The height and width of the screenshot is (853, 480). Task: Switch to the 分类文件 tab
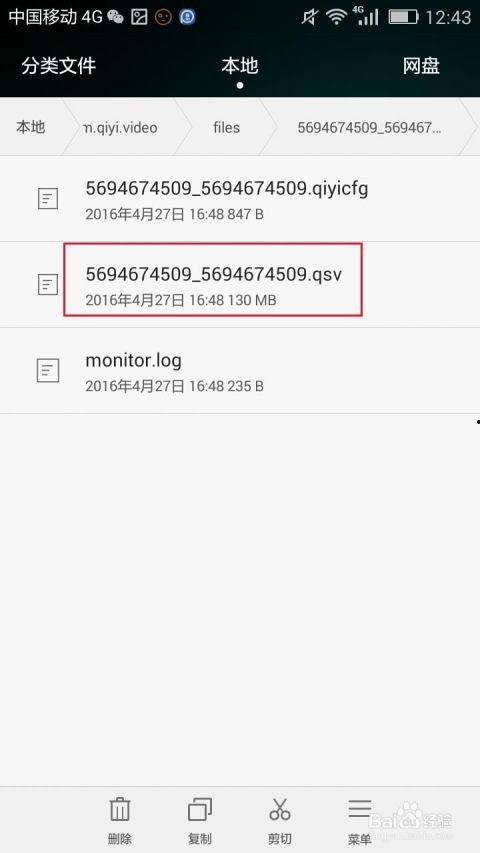[x=58, y=66]
